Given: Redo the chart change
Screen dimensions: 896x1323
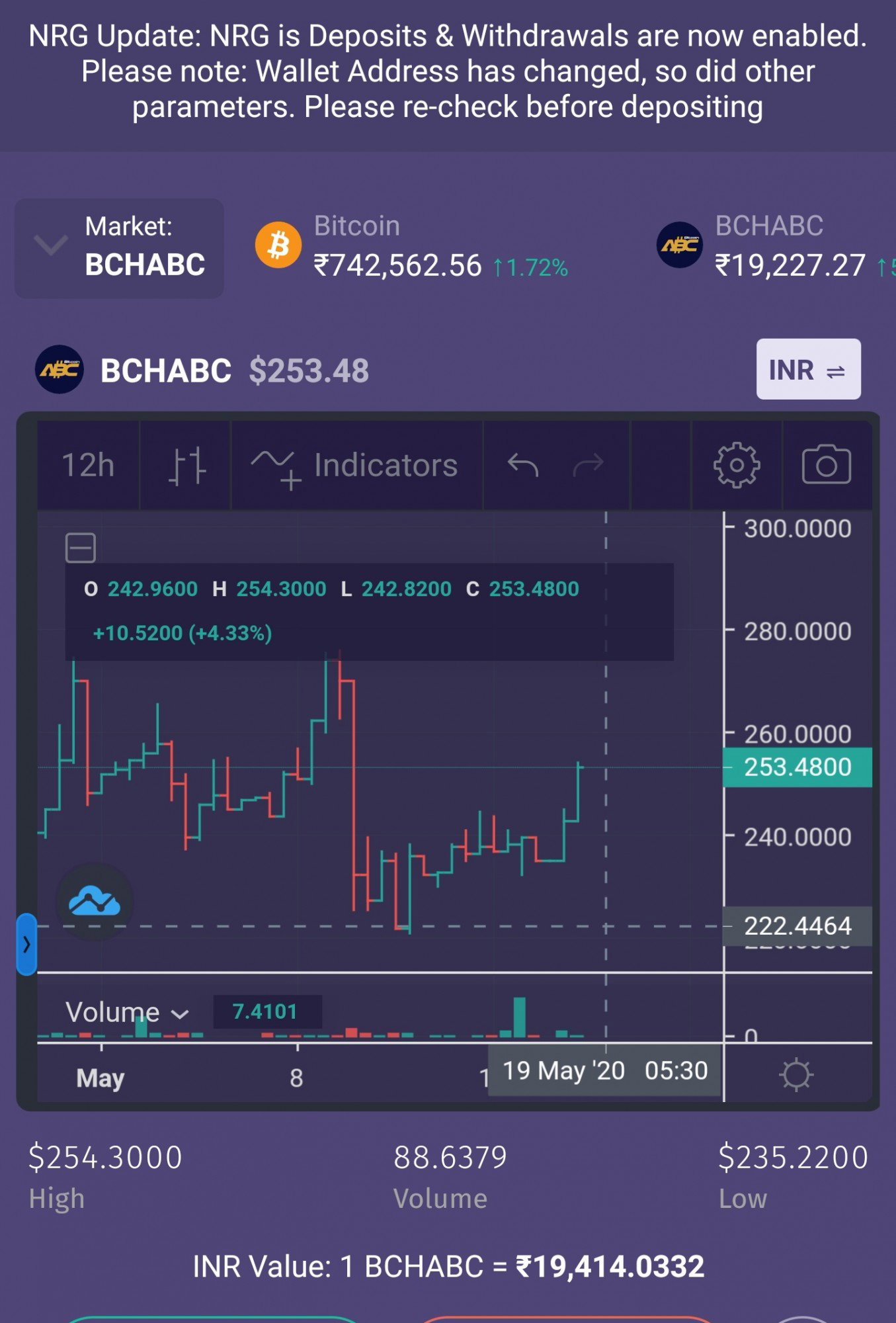Looking at the screenshot, I should (588, 465).
